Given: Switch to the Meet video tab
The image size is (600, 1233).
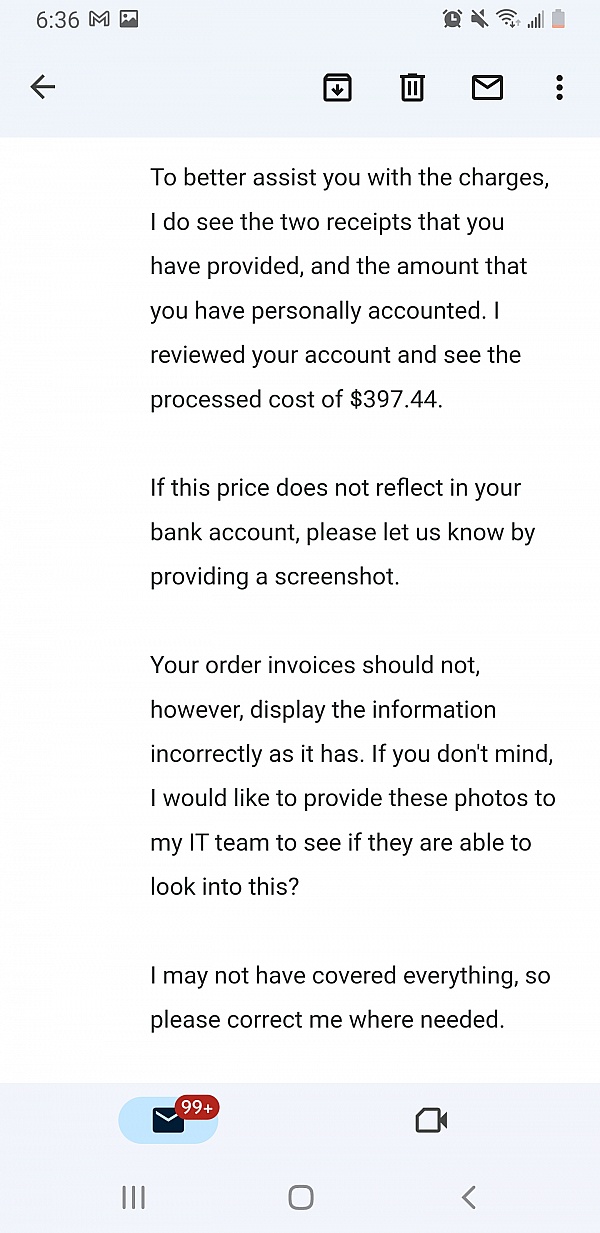Looking at the screenshot, I should click(x=431, y=1120).
